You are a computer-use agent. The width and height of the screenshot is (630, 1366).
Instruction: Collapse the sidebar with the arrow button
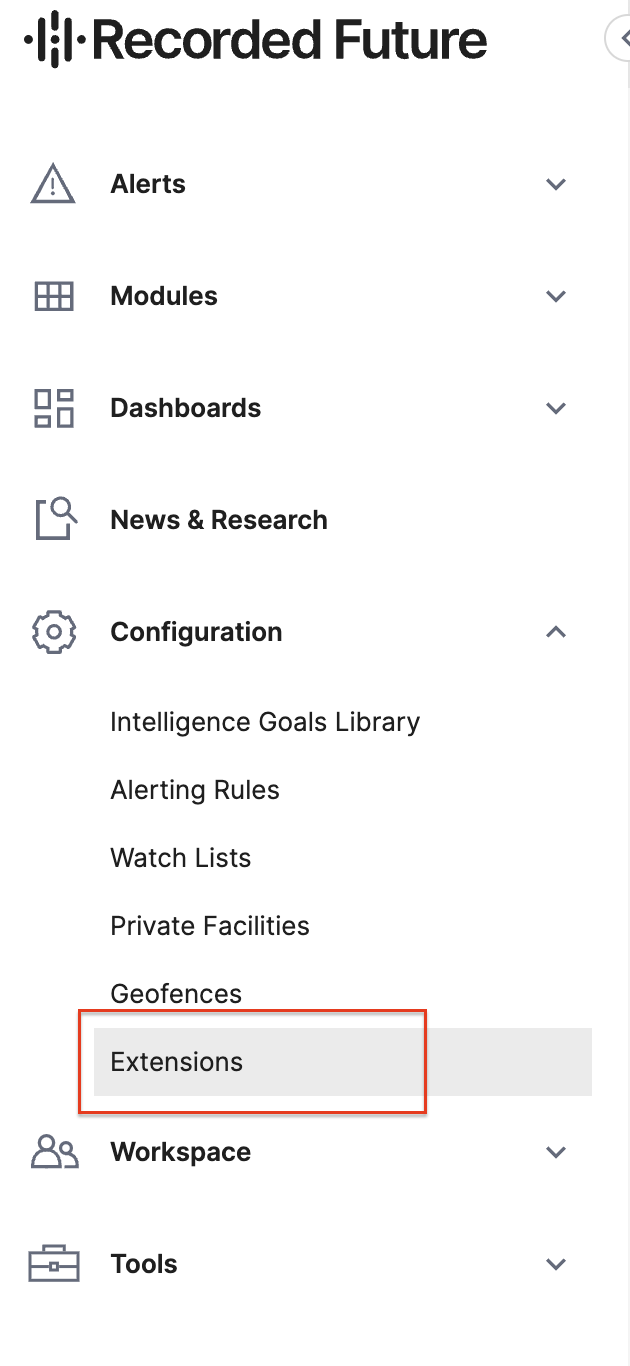click(x=620, y=40)
